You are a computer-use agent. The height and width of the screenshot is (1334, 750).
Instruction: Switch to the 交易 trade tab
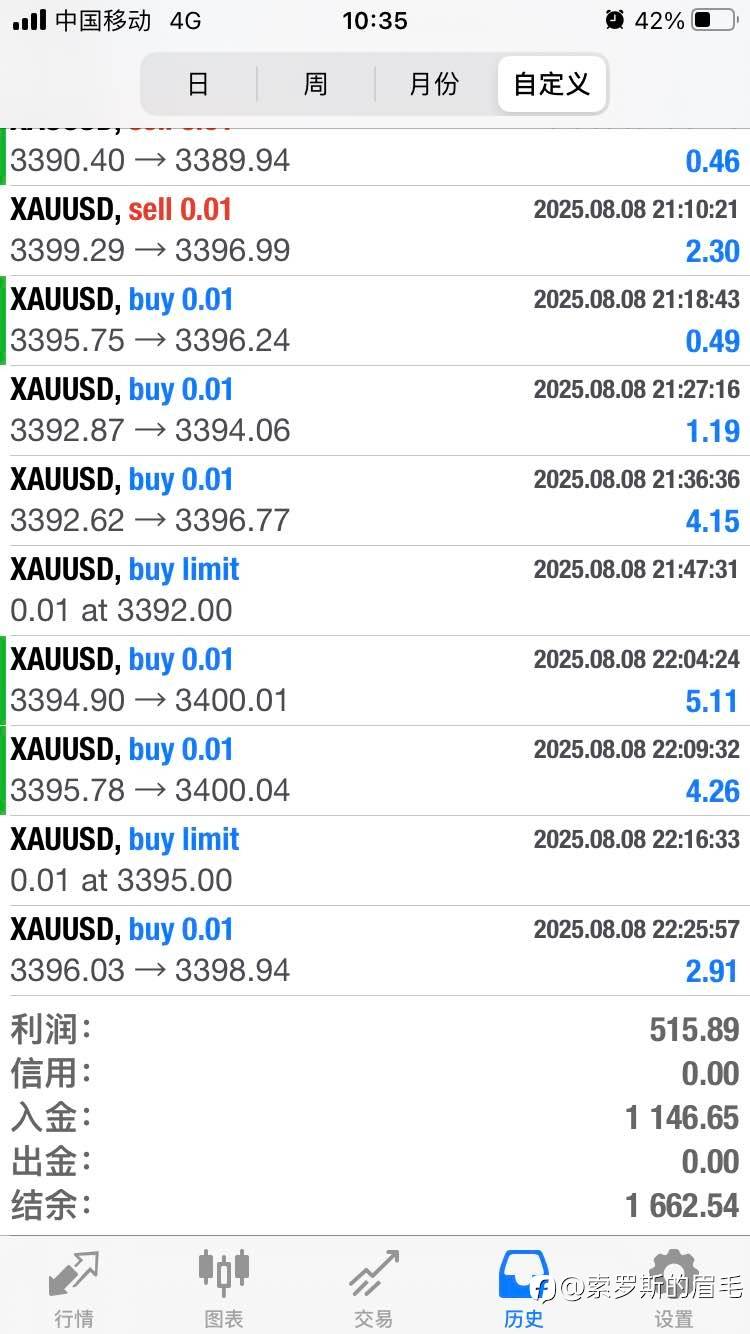click(x=374, y=1287)
